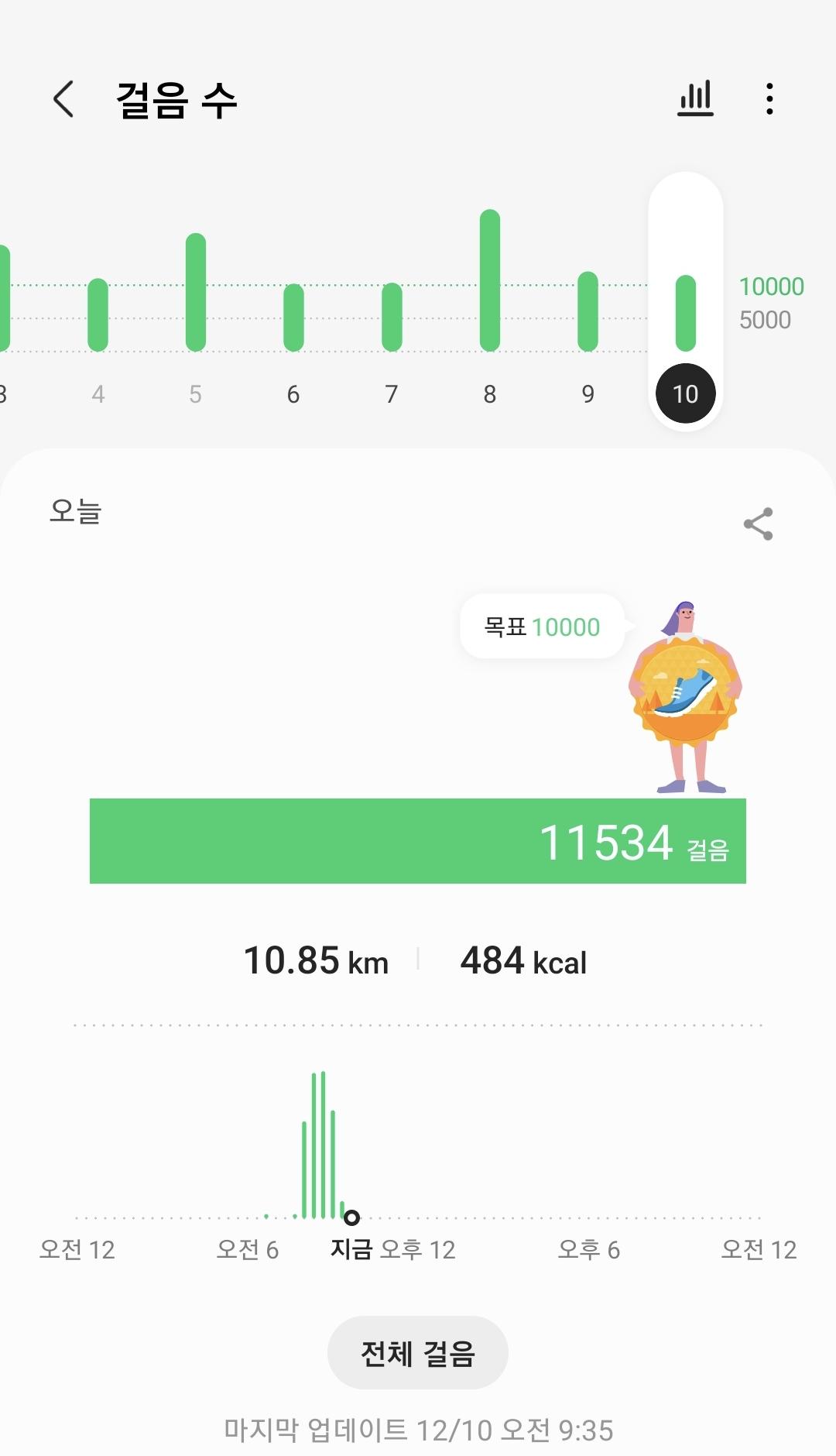Tap the 전체 걸음 button
The image size is (836, 1456).
click(417, 1353)
